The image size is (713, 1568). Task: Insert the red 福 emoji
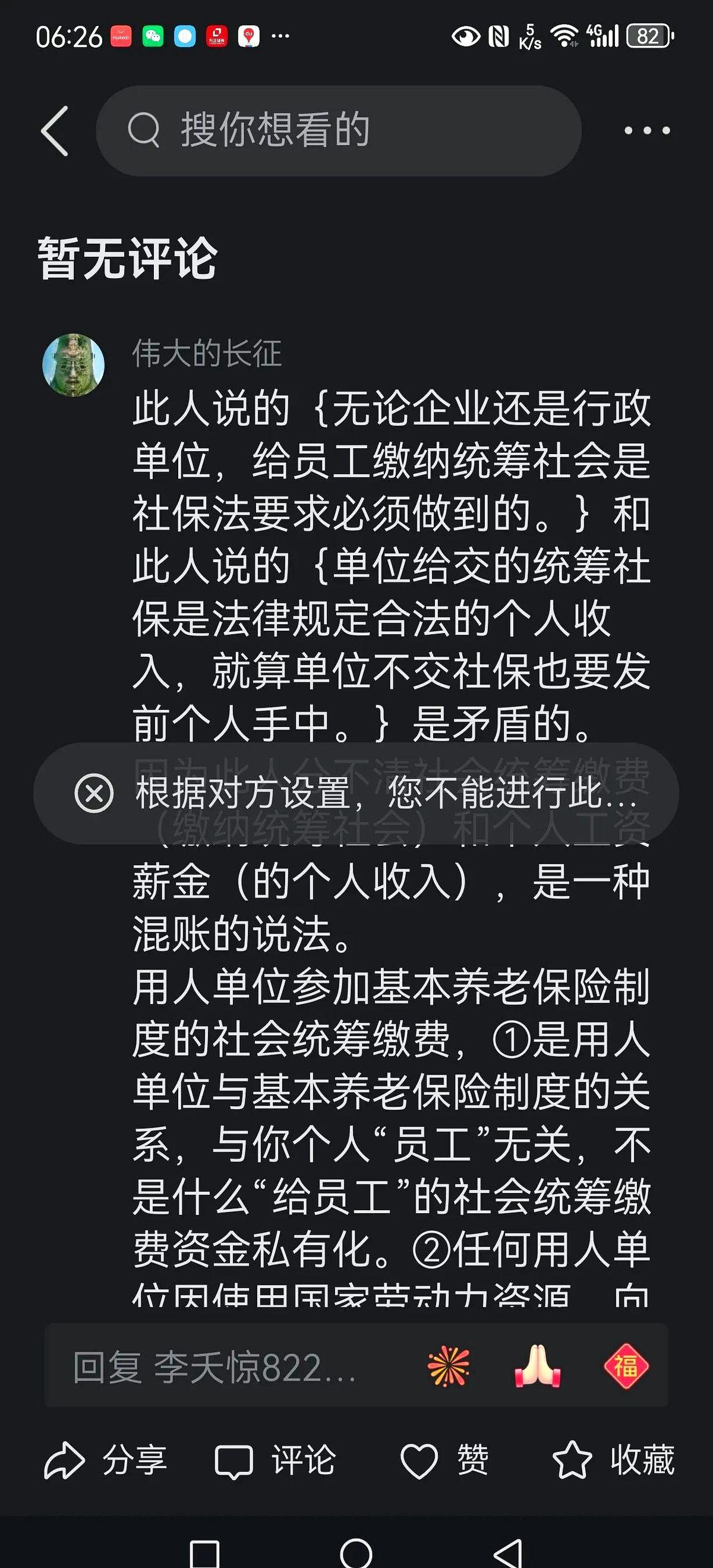click(626, 1367)
